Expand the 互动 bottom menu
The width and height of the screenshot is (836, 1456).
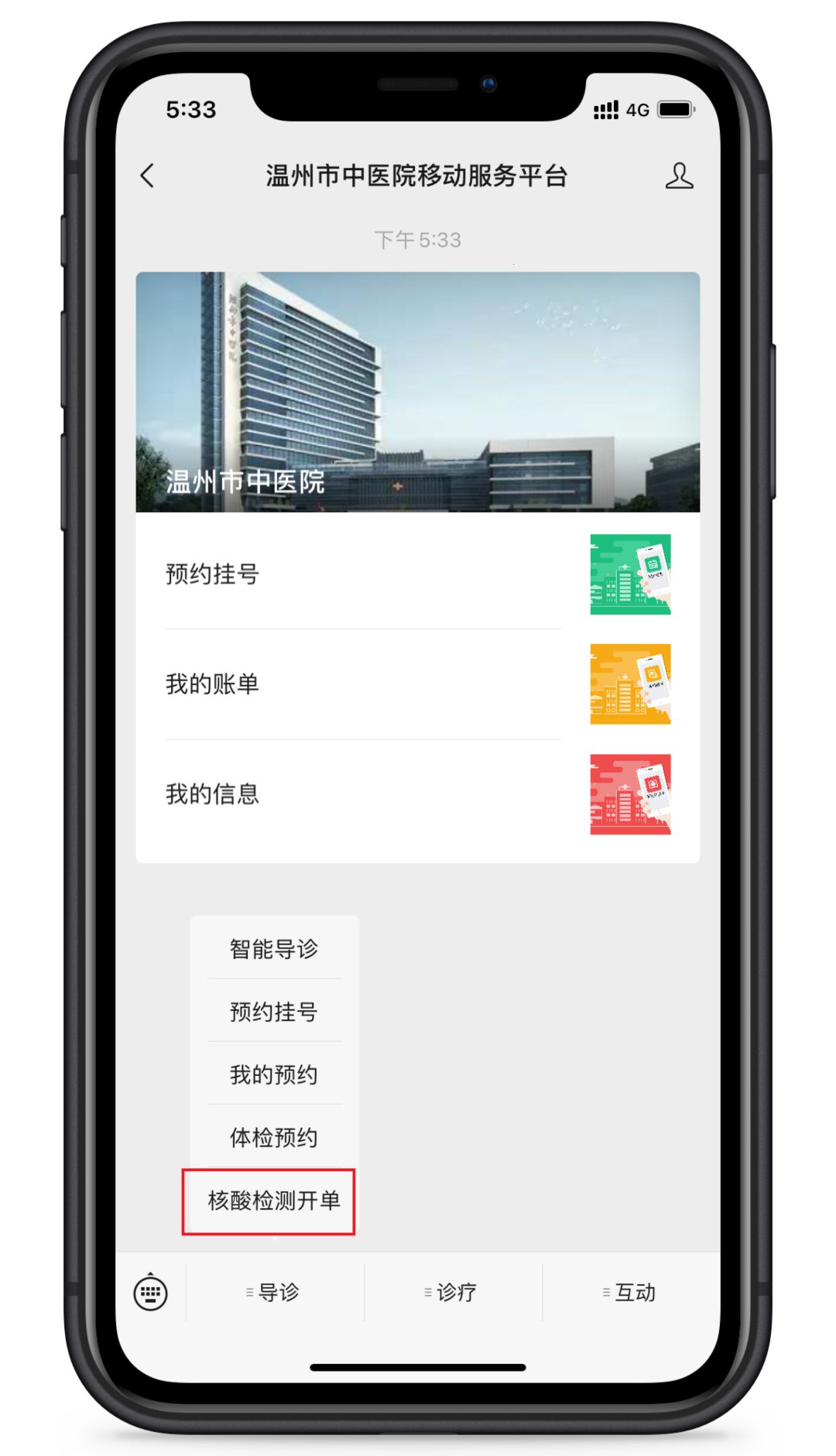point(631,1292)
